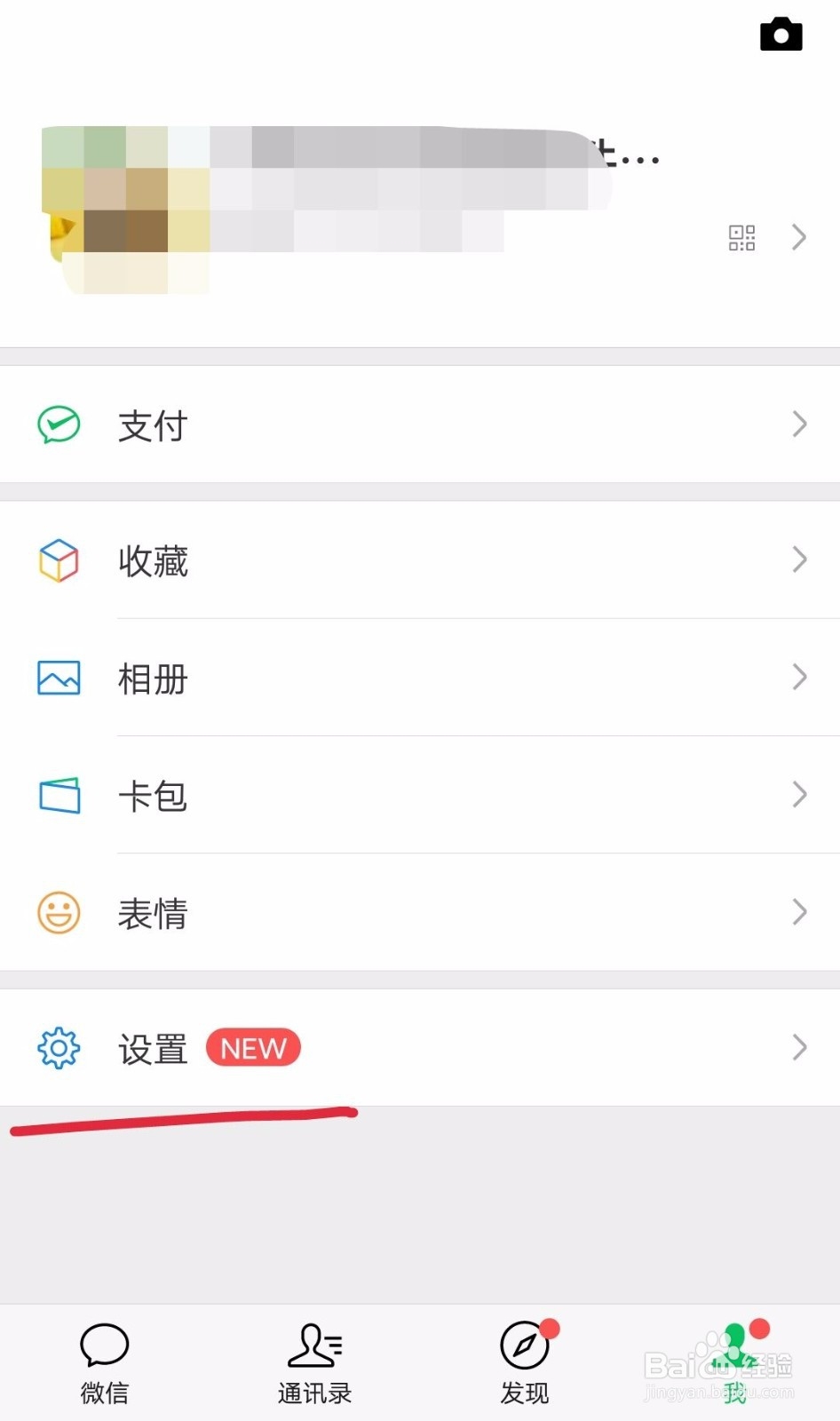The width and height of the screenshot is (840, 1421).
Task: Select the 我 Me tab
Action: 734,1361
